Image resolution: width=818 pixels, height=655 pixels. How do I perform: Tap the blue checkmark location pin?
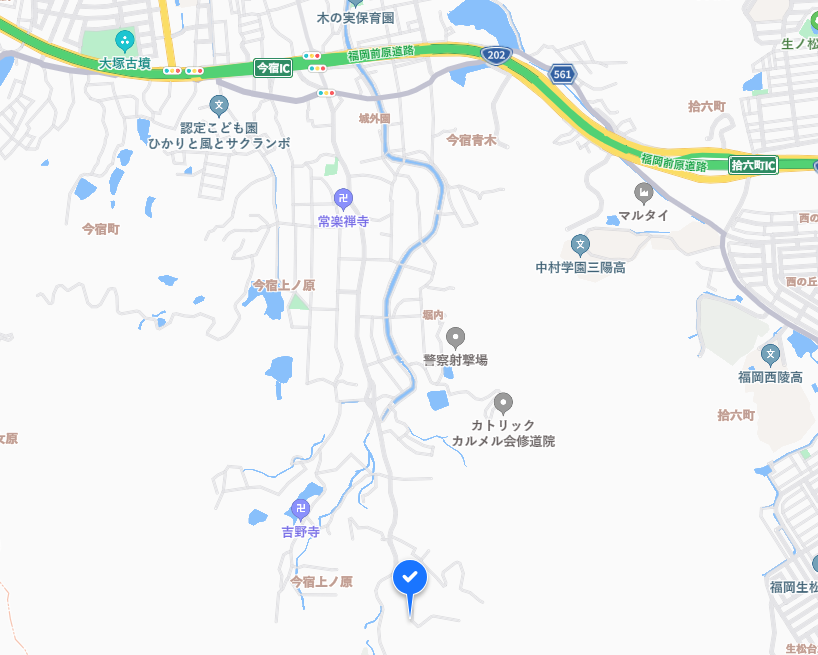(x=410, y=577)
